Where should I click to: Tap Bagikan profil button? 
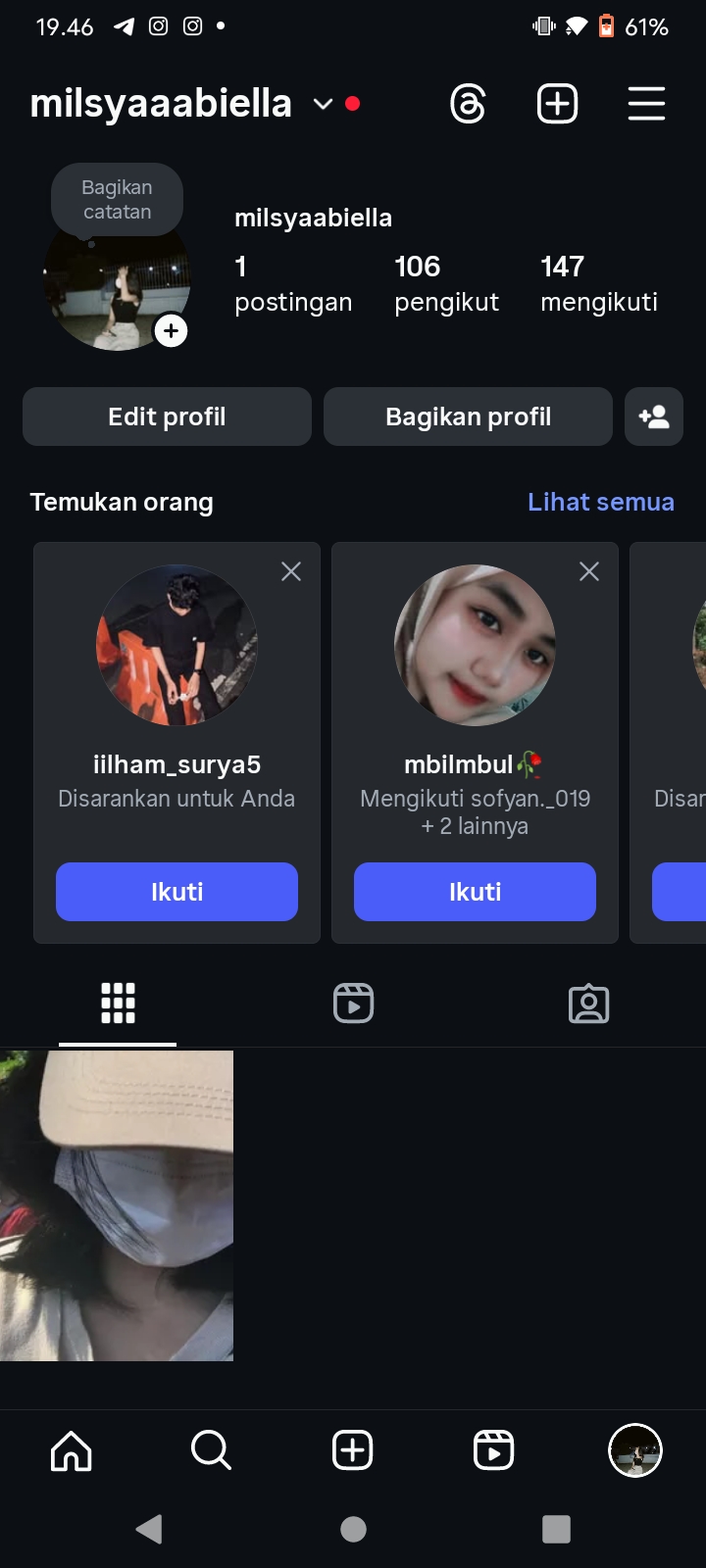point(468,416)
